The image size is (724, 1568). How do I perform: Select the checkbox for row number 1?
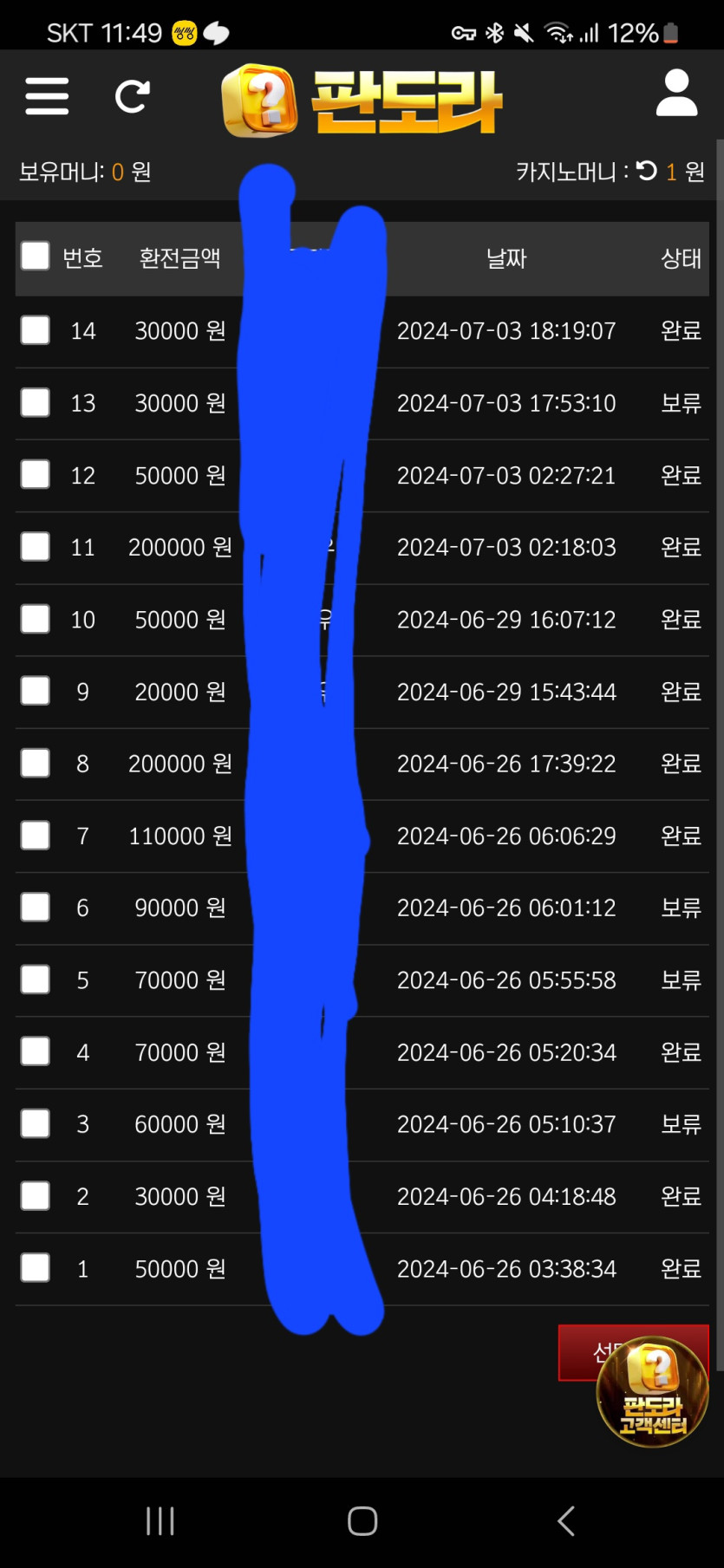point(36,1268)
